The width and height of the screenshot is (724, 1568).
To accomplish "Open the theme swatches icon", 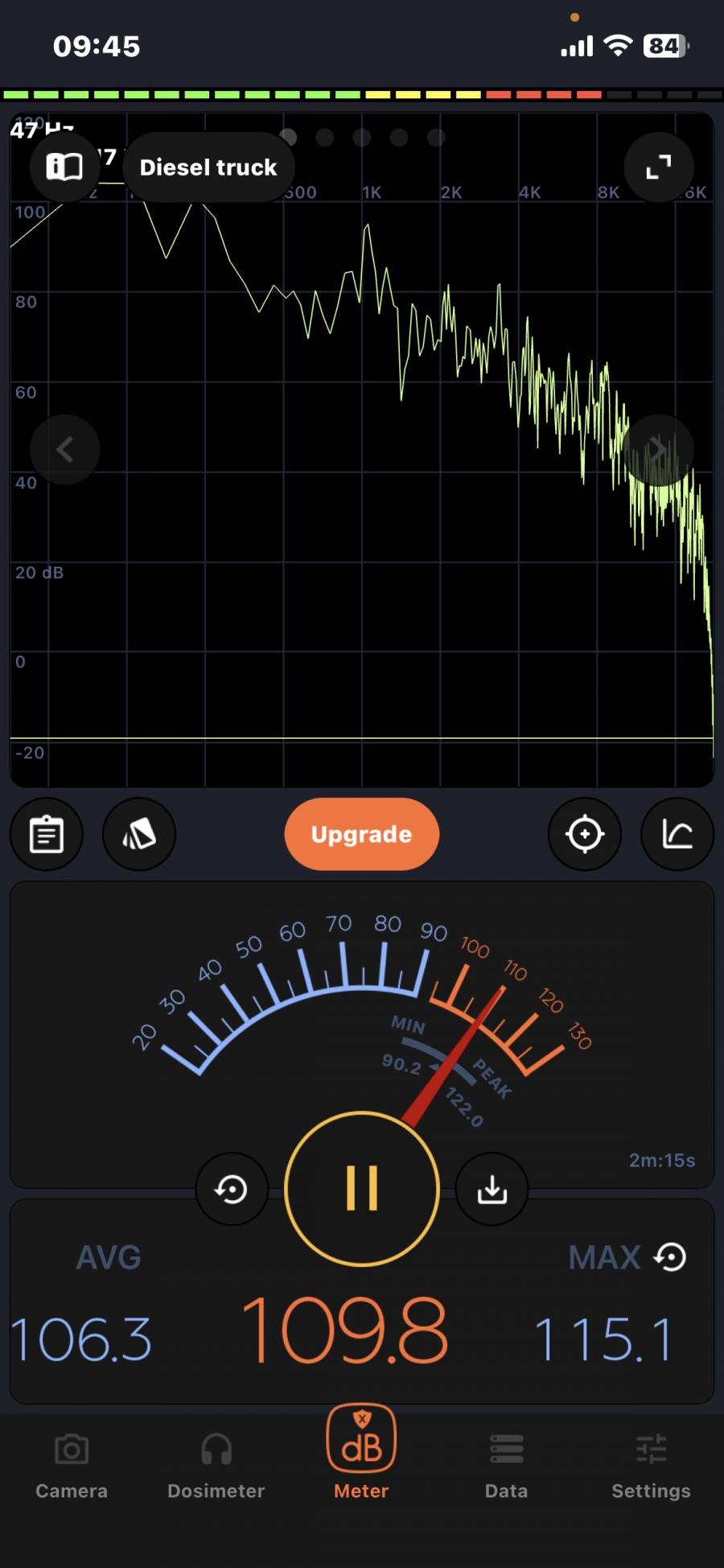I will (139, 834).
